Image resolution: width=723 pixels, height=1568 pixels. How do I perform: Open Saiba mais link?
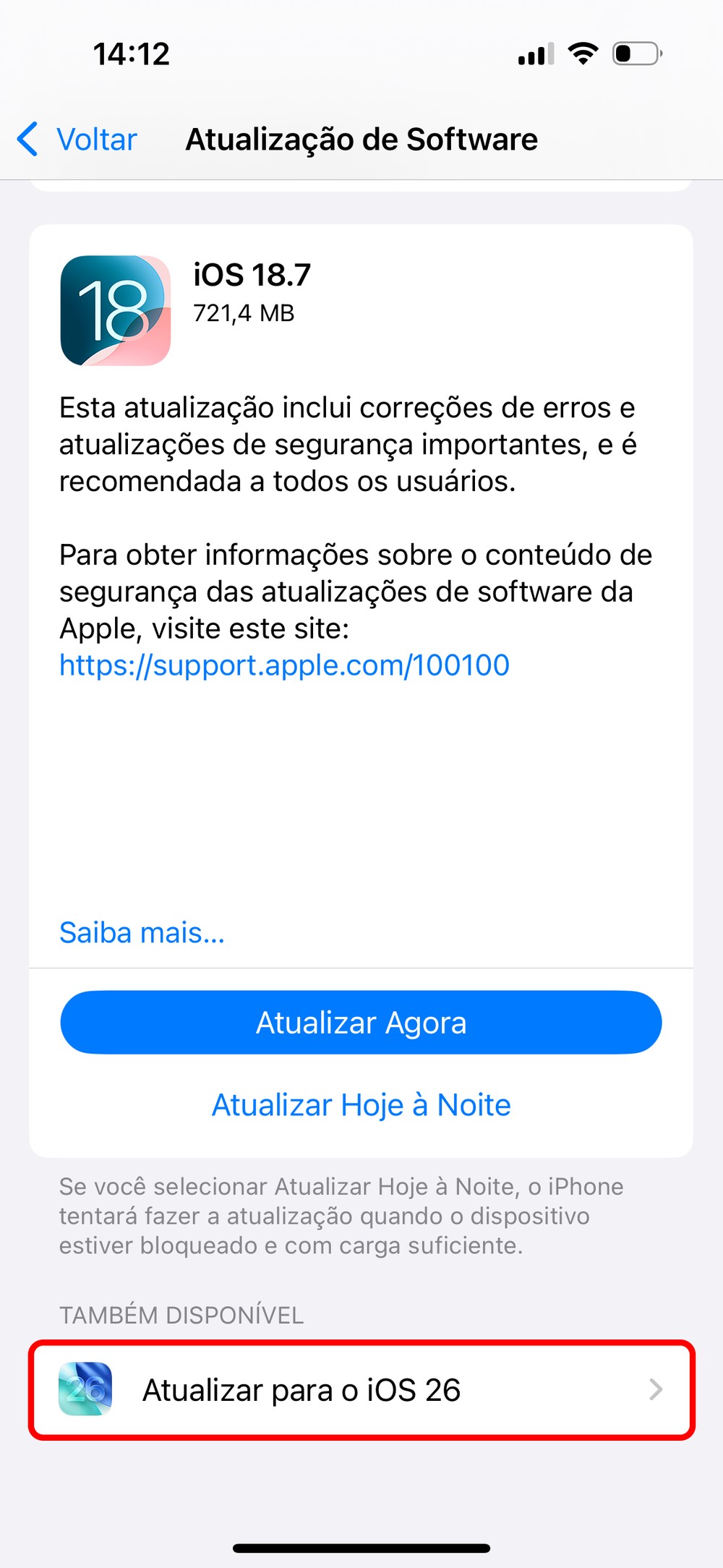[x=142, y=933]
